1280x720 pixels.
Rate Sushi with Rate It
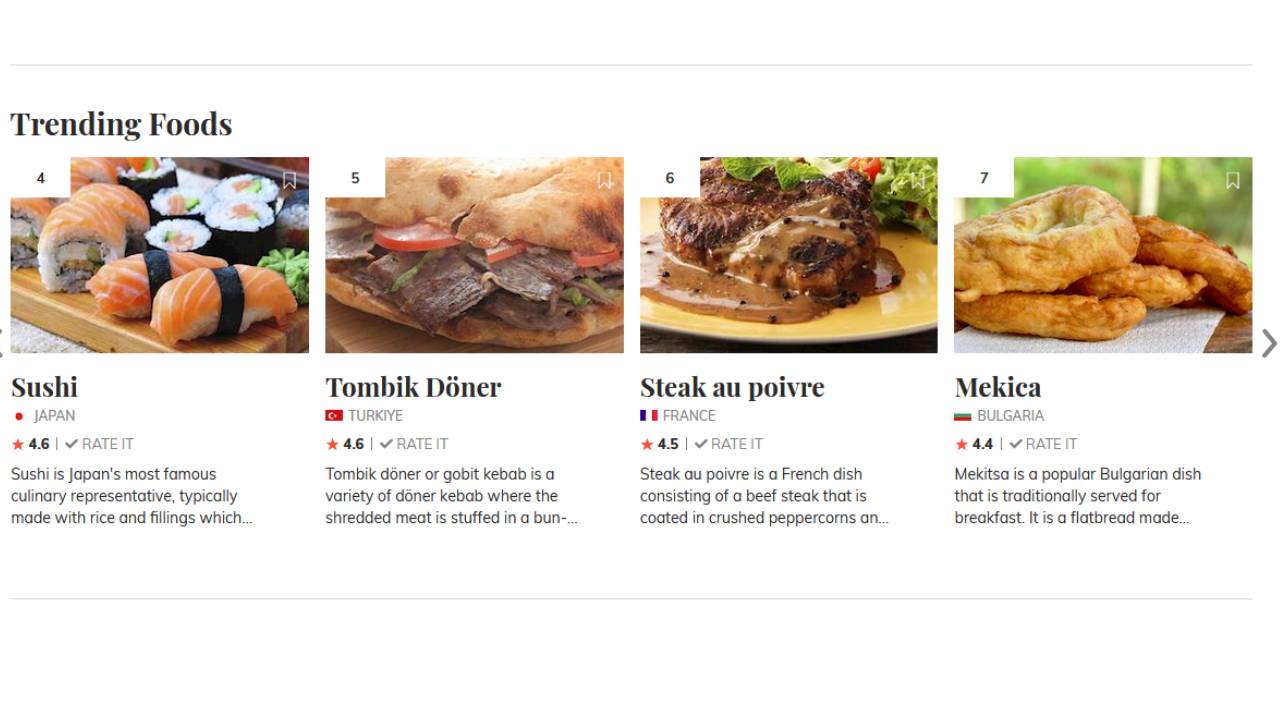[x=99, y=444]
